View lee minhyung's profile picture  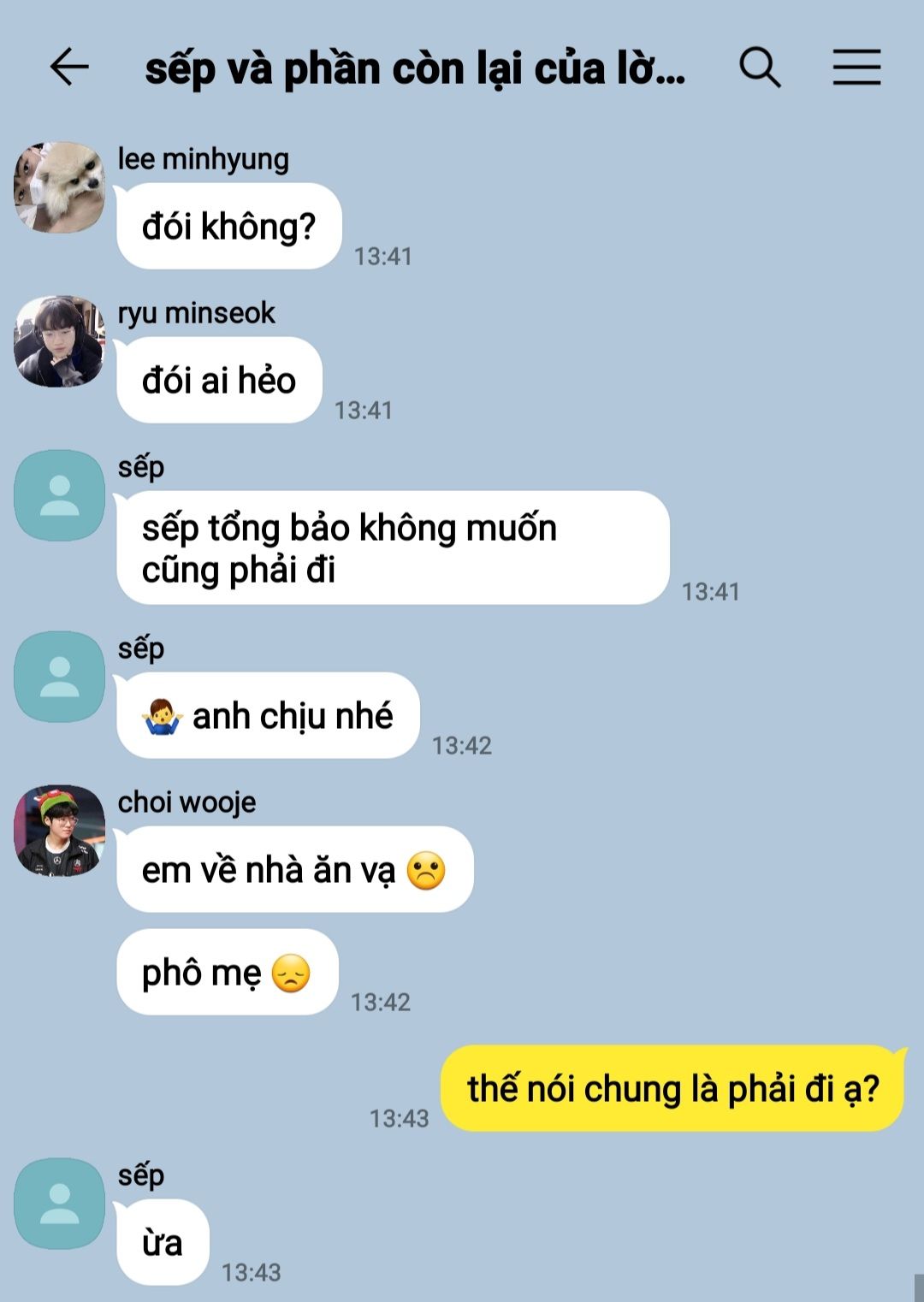(x=60, y=187)
